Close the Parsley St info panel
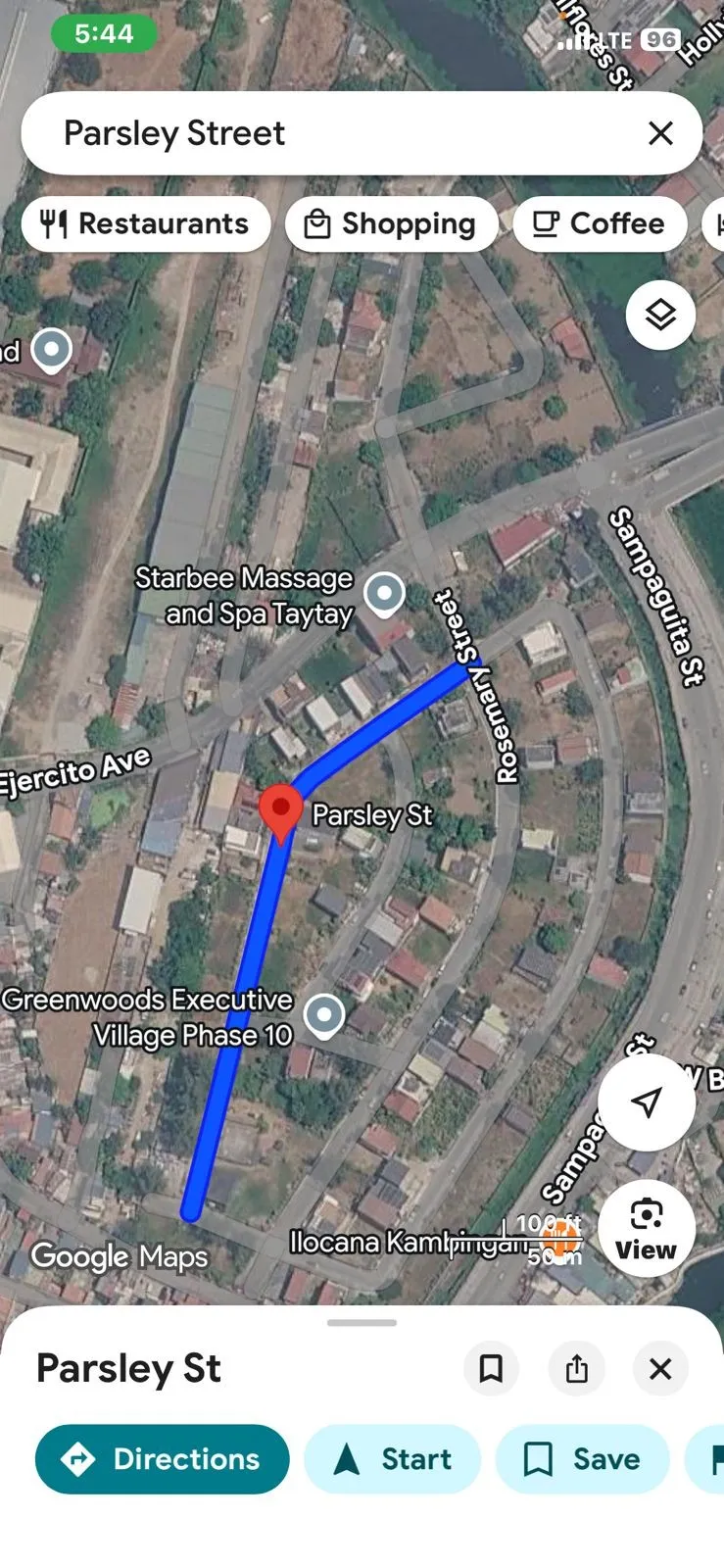 click(661, 1368)
